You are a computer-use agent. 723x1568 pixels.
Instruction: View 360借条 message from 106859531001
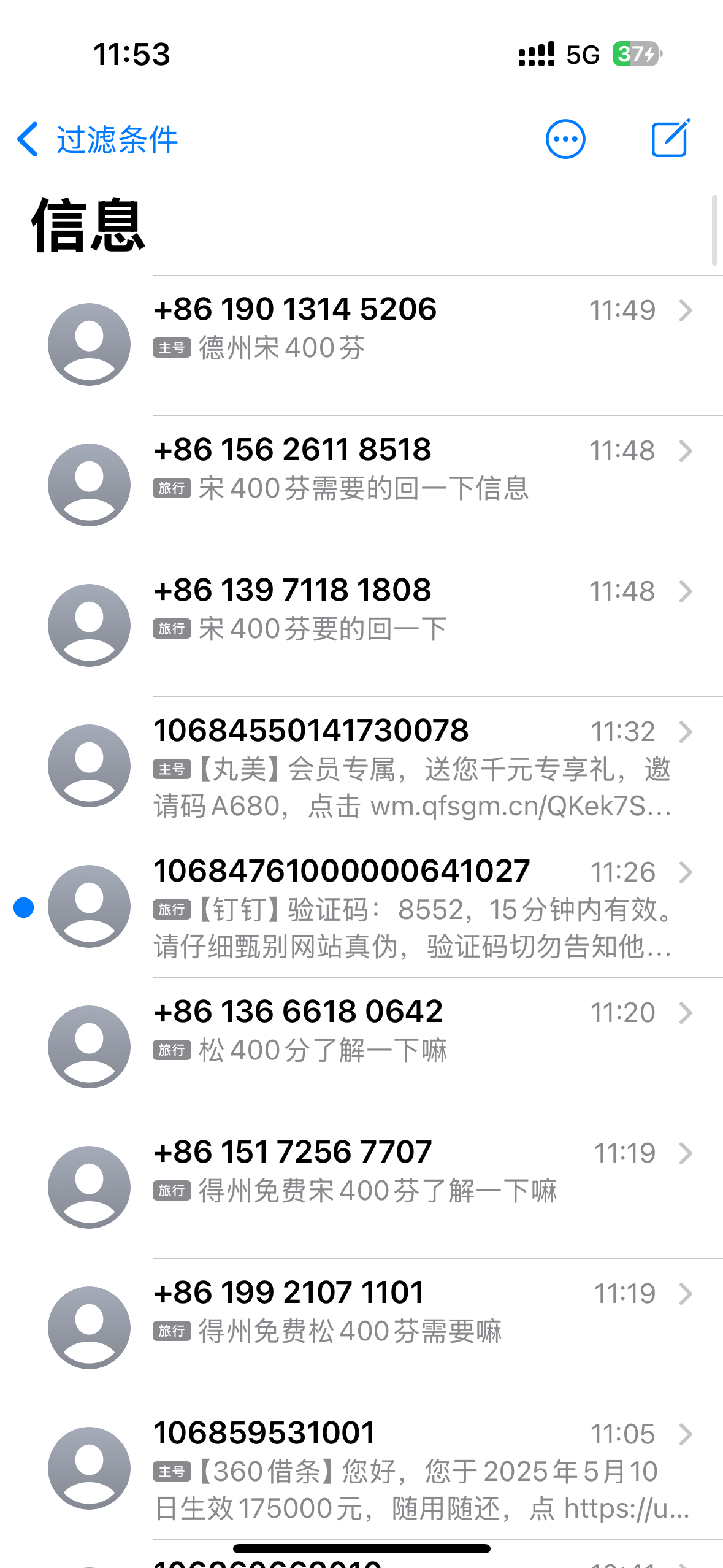coord(405,1469)
